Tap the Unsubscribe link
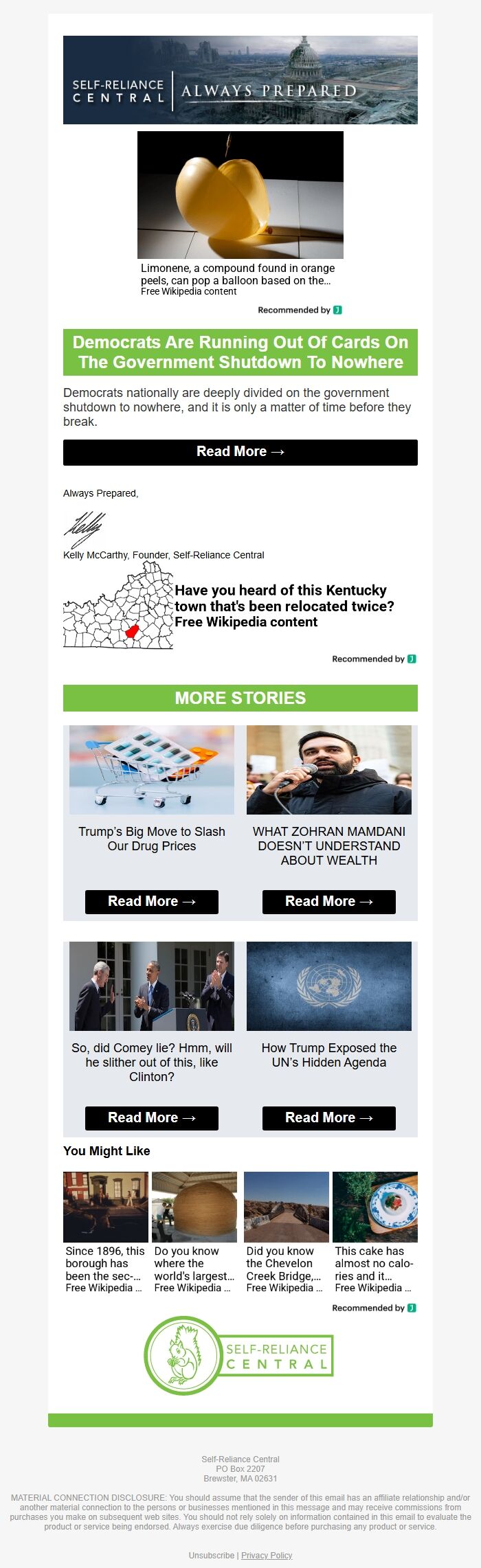Viewport: 481px width, 1568px height. click(x=211, y=1555)
